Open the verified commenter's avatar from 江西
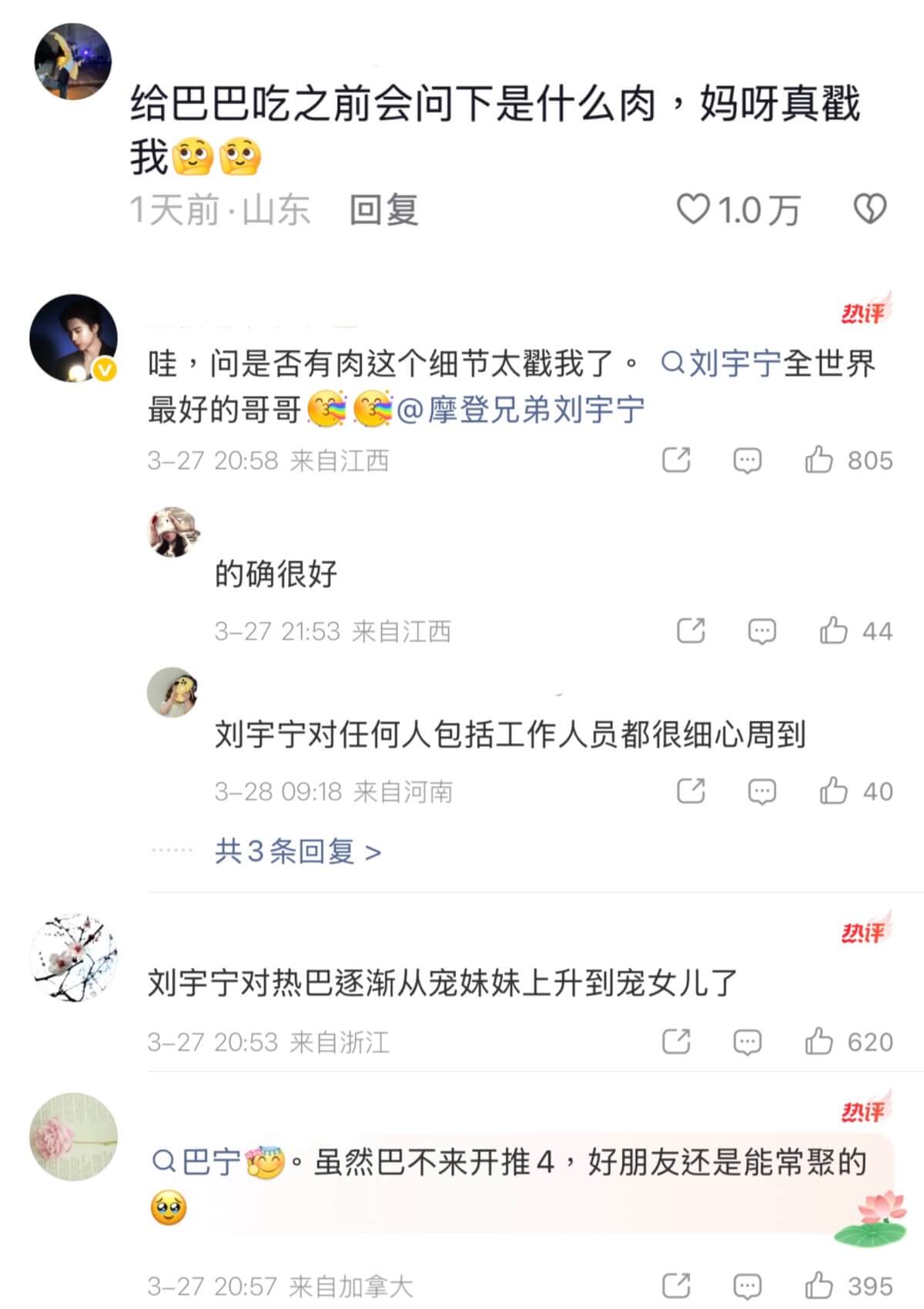 click(74, 337)
